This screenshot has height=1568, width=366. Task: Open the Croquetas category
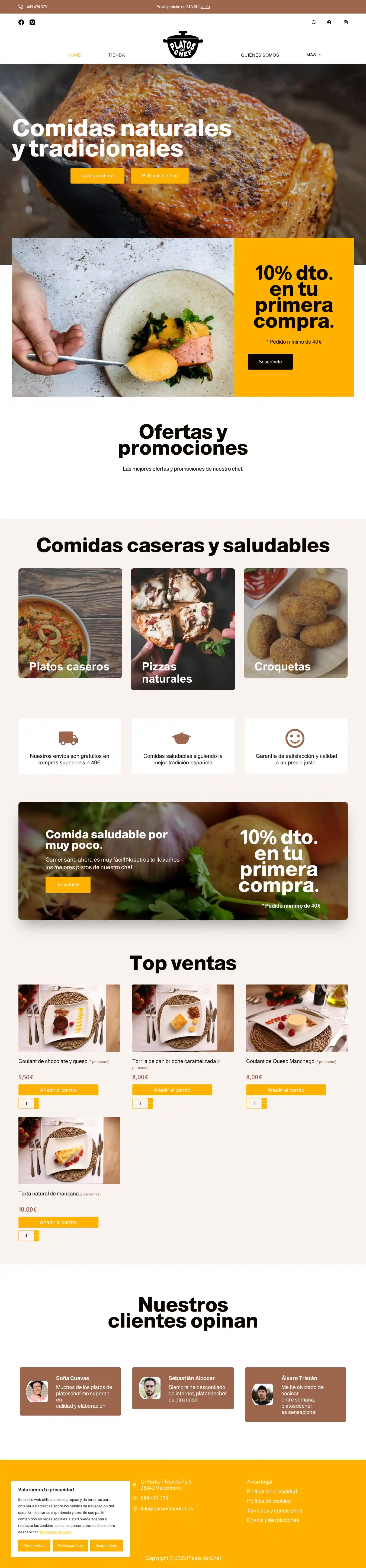point(295,623)
